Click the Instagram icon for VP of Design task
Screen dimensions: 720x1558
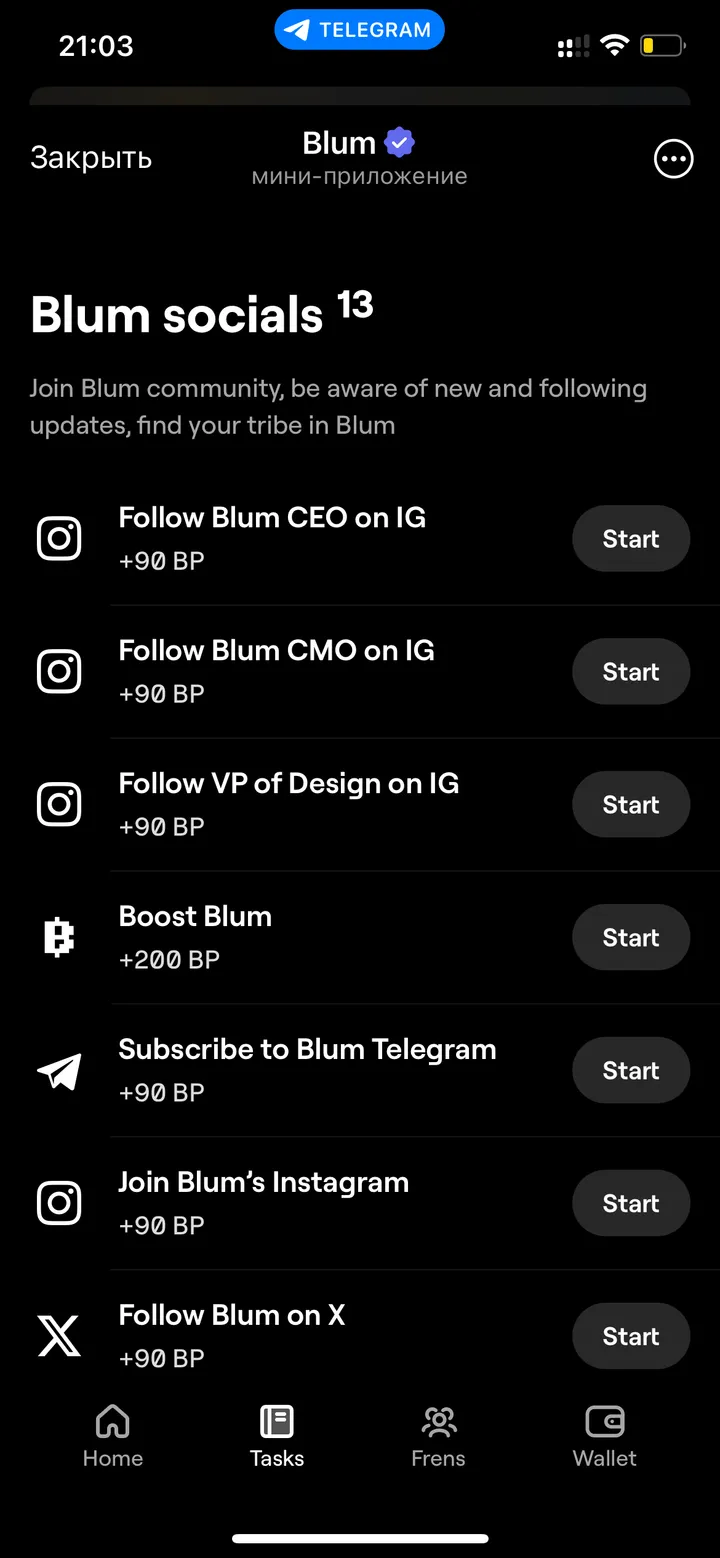(59, 804)
